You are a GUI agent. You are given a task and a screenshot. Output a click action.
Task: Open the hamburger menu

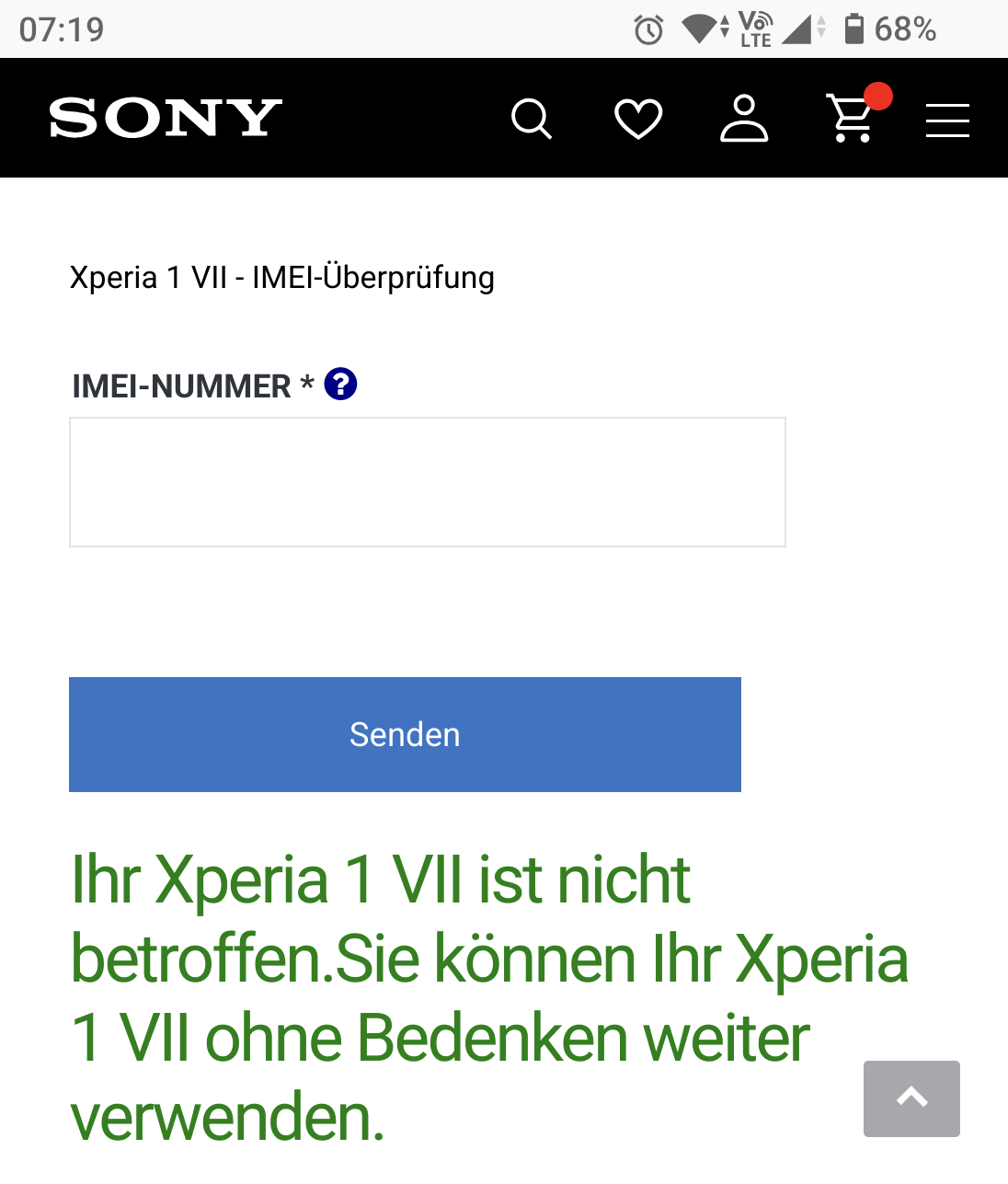pyautogui.click(x=947, y=120)
